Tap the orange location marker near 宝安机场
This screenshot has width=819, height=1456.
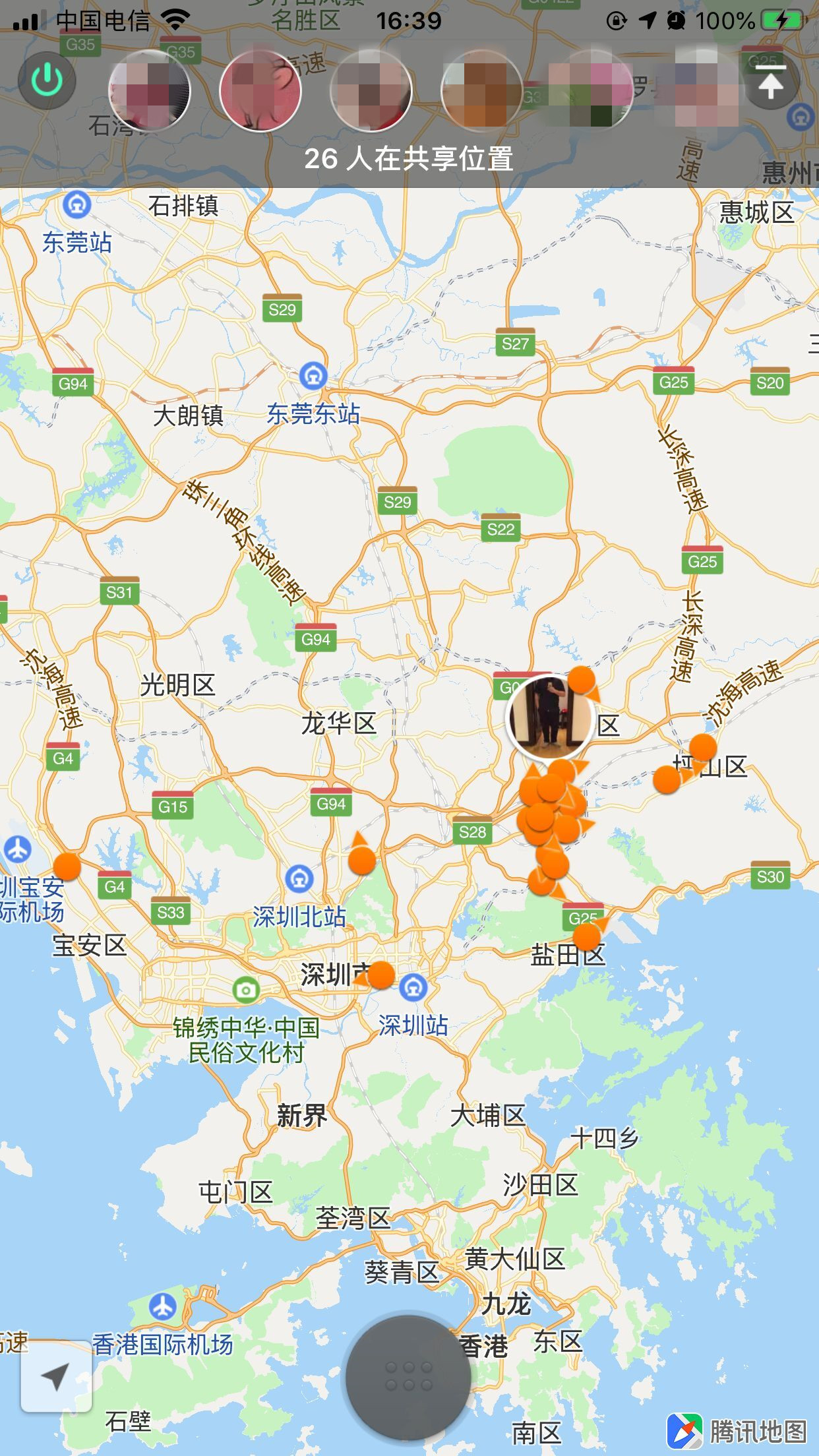click(67, 866)
